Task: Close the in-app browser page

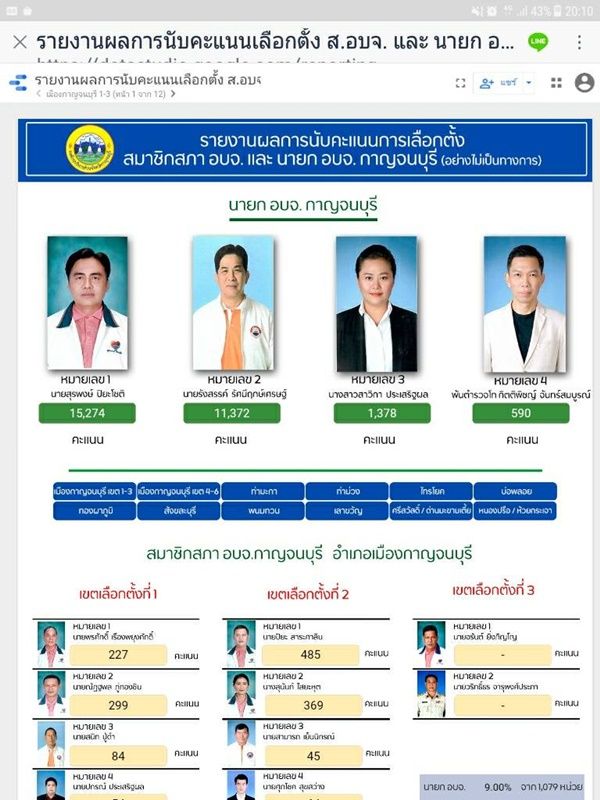Action: (x=19, y=43)
